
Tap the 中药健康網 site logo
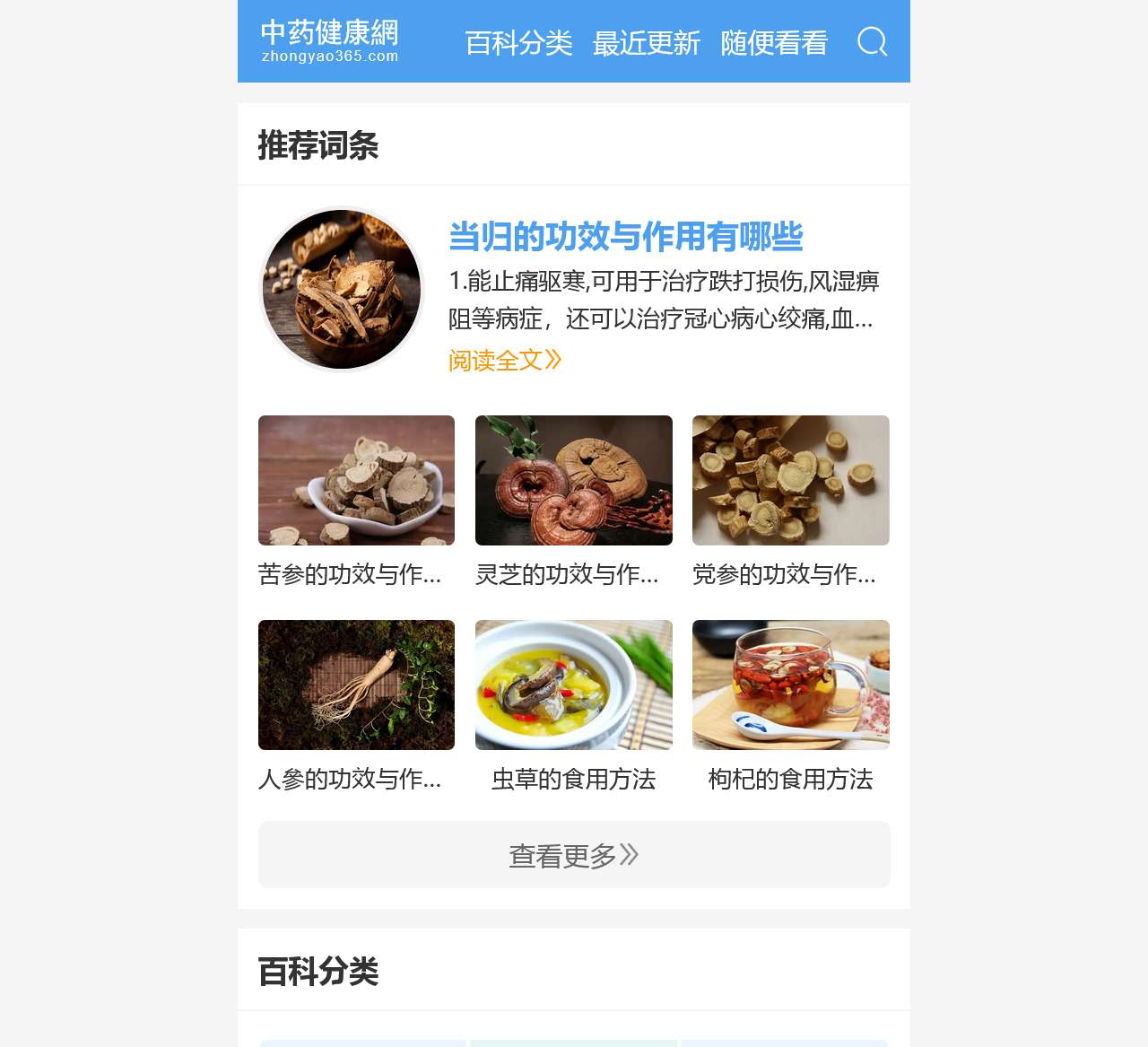point(329,41)
